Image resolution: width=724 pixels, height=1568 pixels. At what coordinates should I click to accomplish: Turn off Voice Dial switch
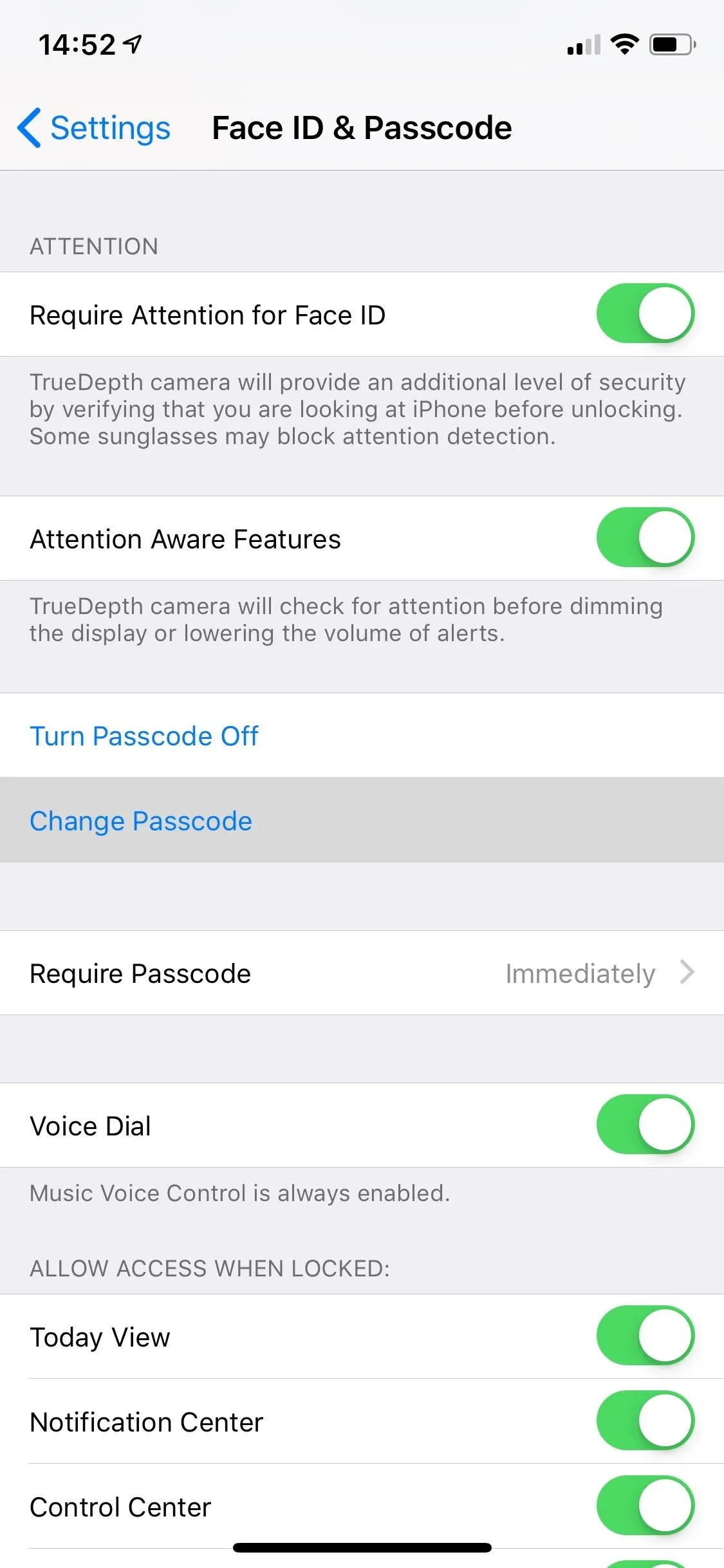pyautogui.click(x=645, y=1125)
